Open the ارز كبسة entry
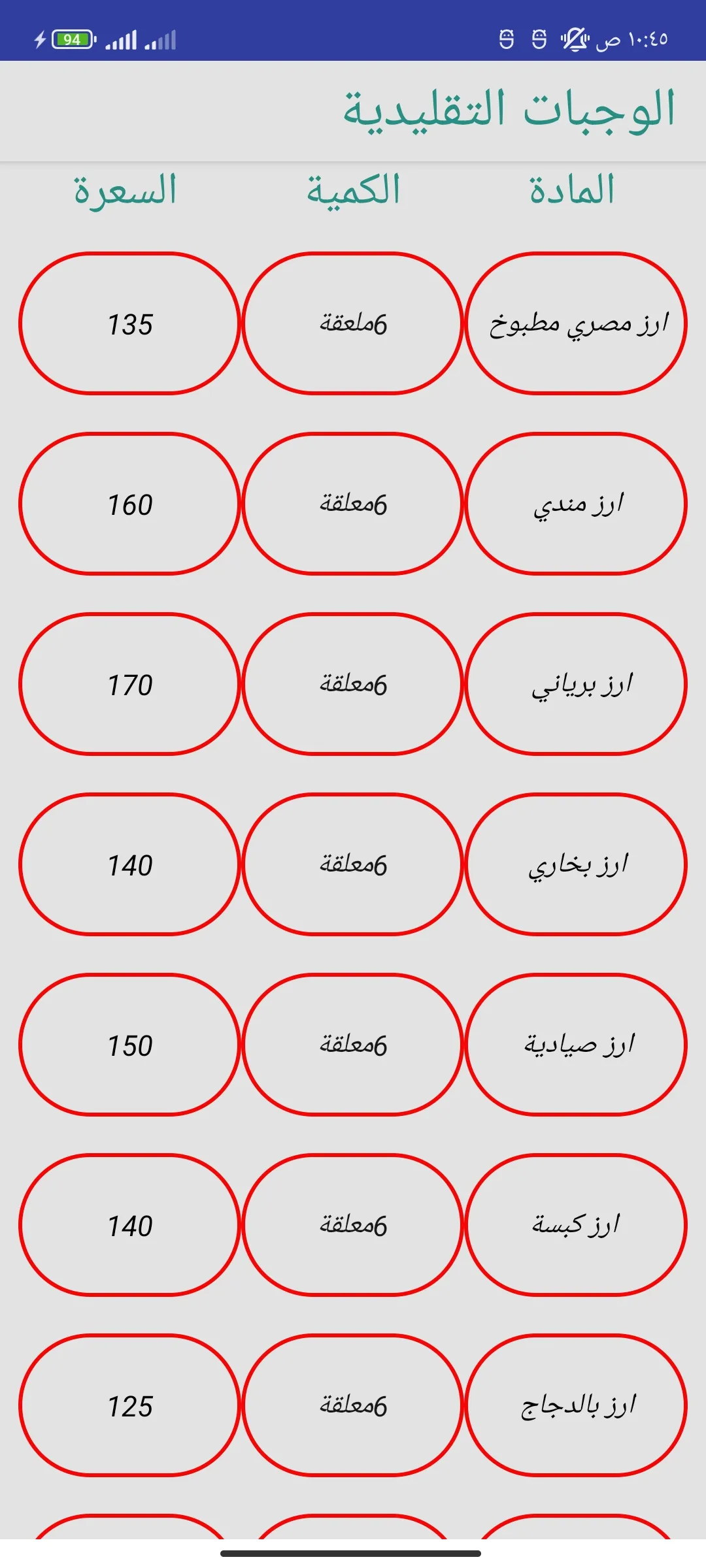 coord(576,1225)
